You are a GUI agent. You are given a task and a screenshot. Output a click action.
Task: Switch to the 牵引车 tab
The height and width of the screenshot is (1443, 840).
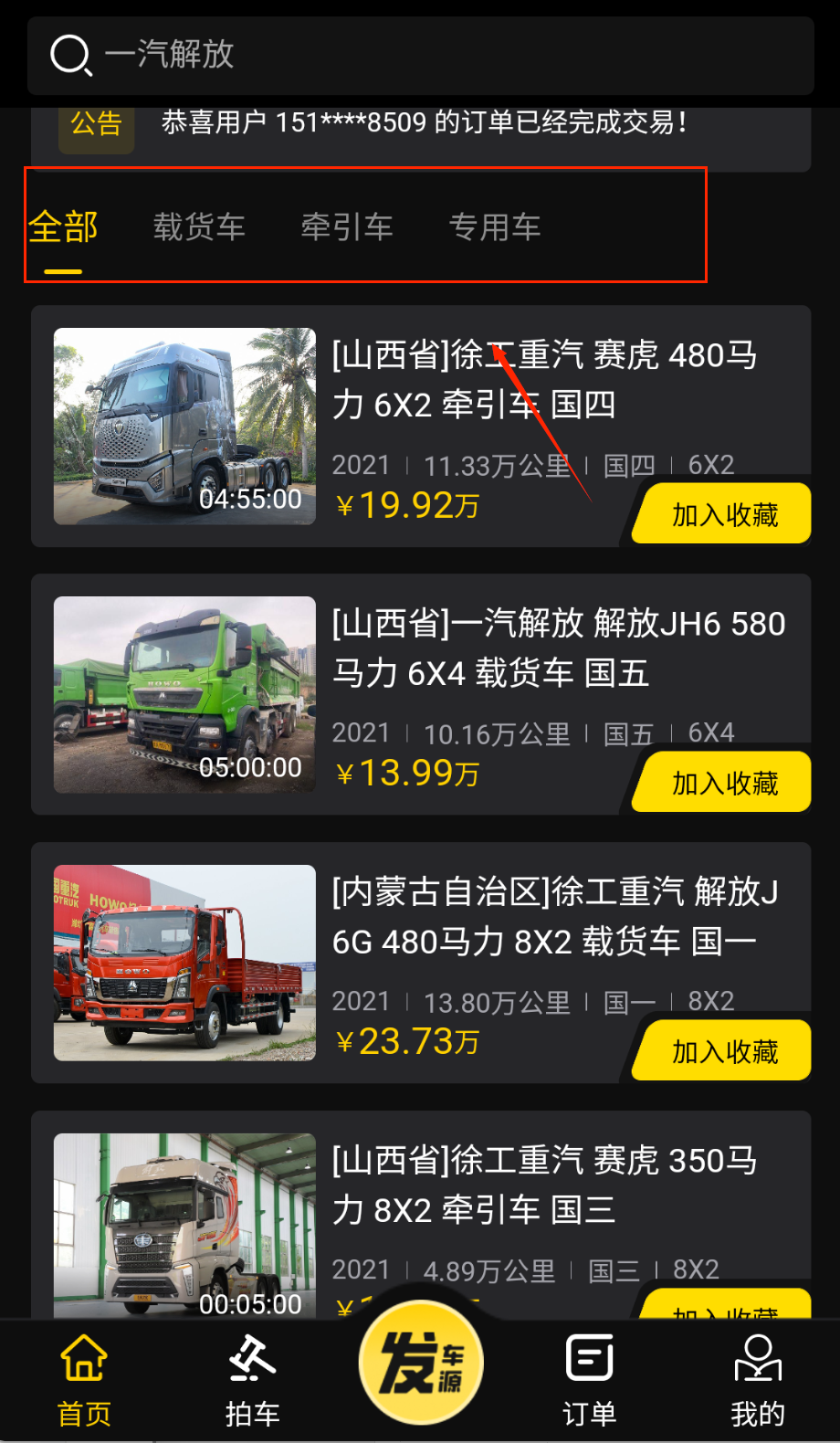pos(347,227)
